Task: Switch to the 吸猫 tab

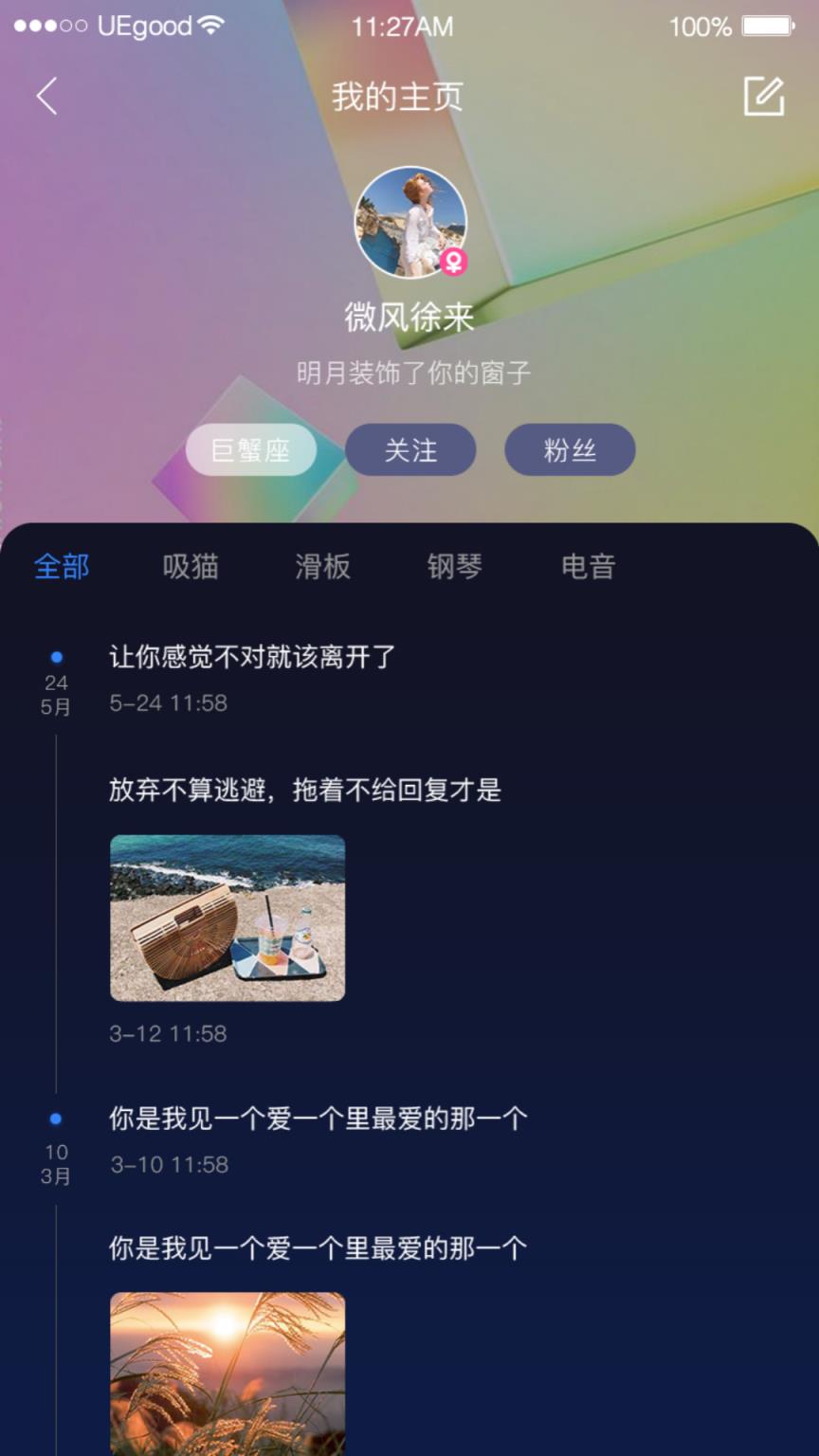Action: (191, 566)
